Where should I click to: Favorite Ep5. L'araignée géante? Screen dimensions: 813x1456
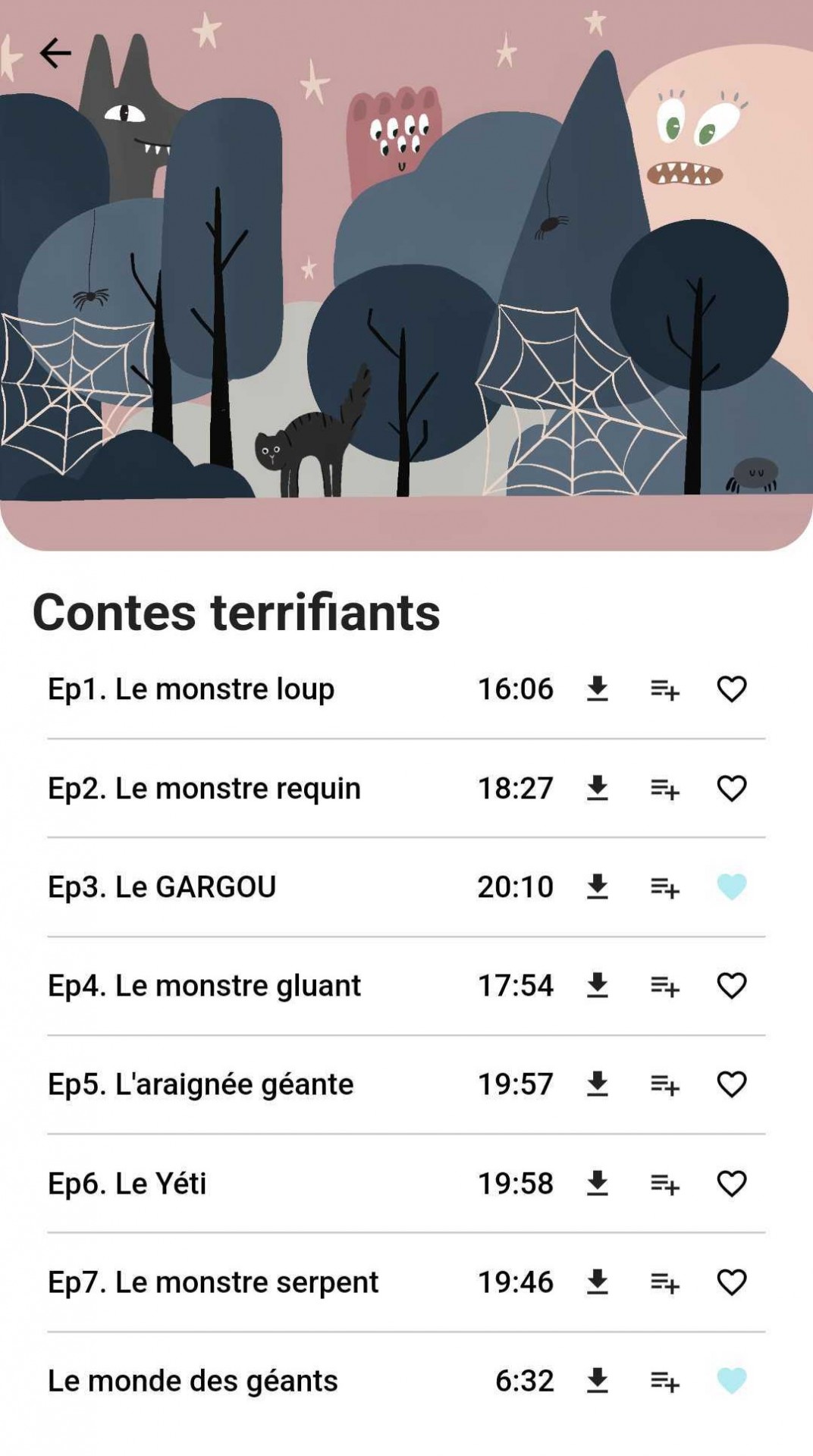pyautogui.click(x=732, y=1084)
